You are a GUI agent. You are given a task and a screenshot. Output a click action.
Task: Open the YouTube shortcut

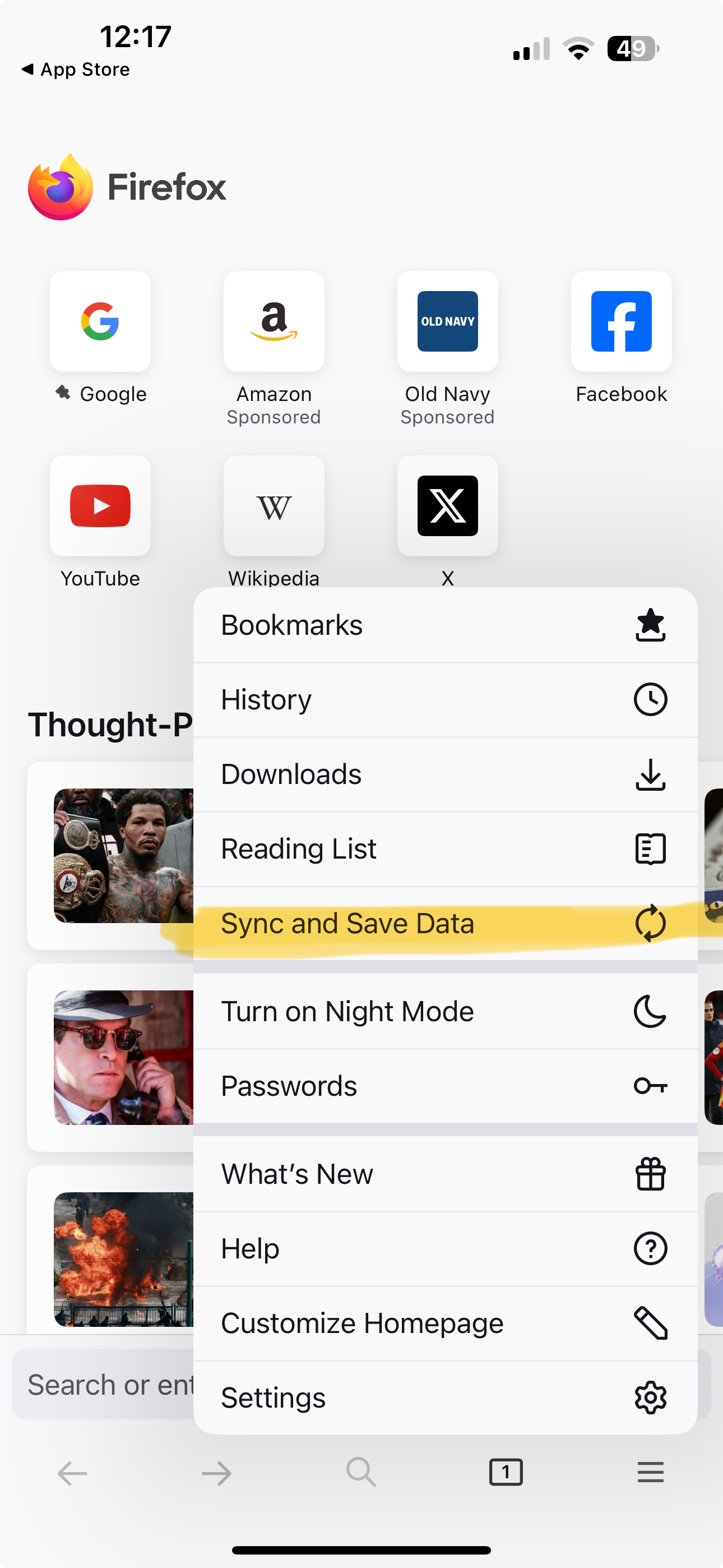click(x=100, y=506)
